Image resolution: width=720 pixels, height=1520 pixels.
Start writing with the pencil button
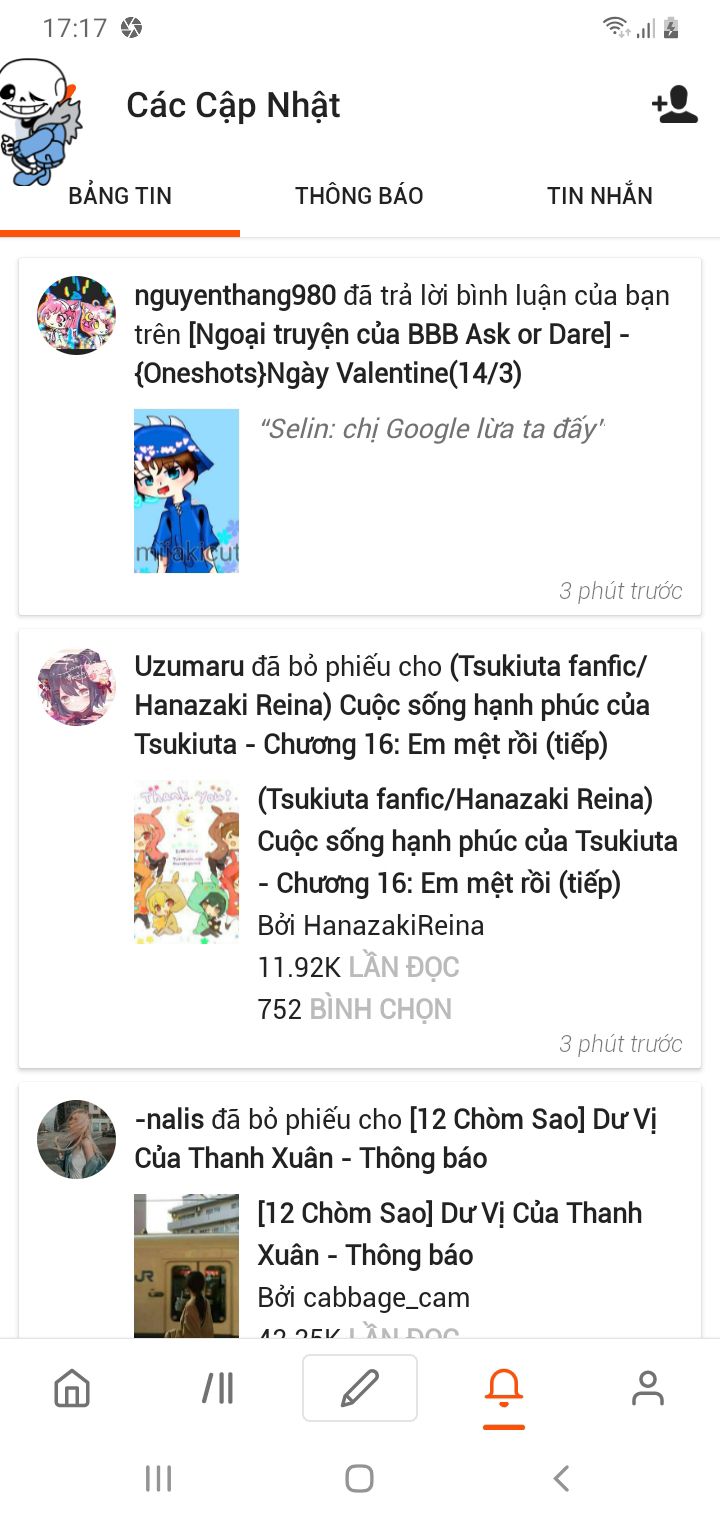pos(360,1388)
